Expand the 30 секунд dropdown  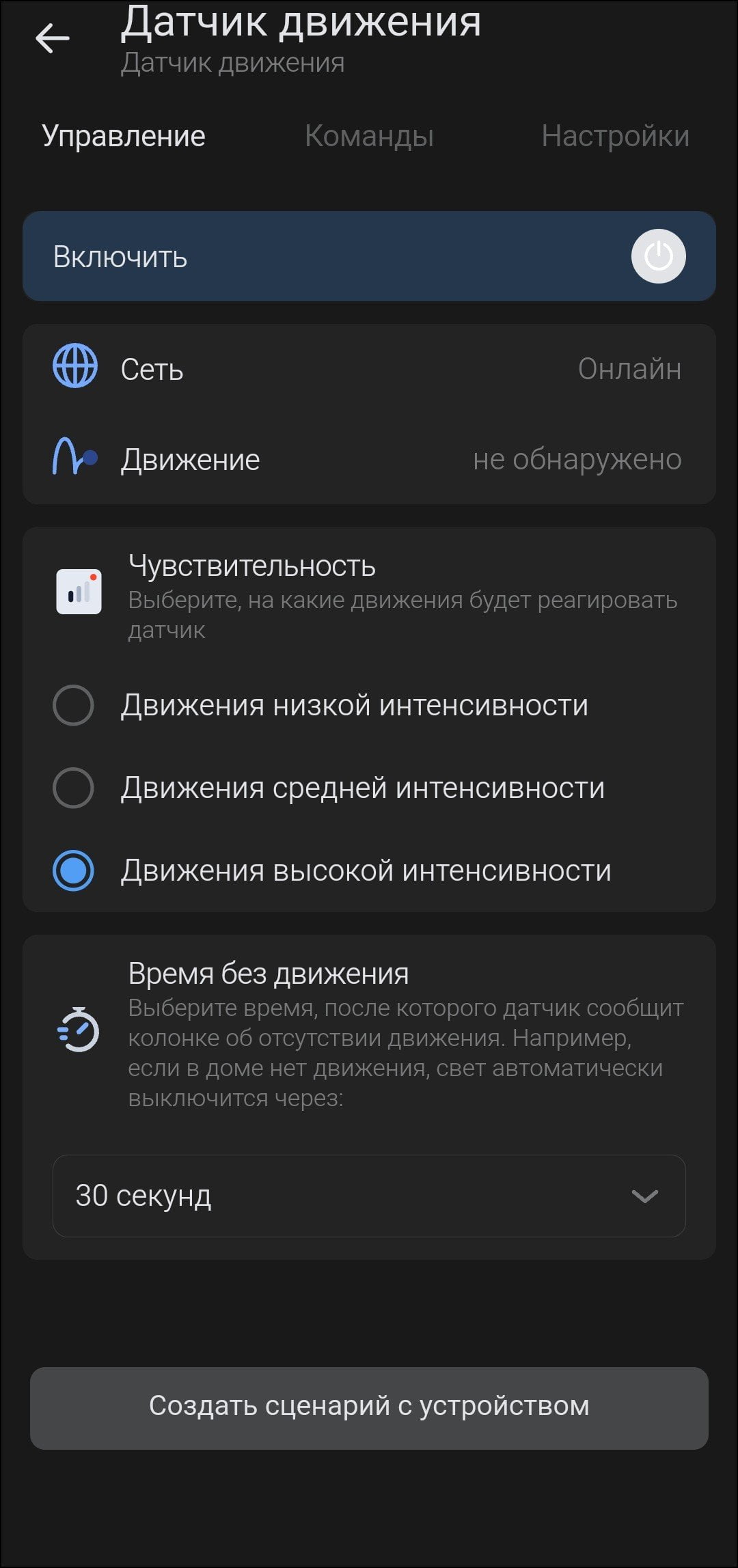(x=369, y=1196)
